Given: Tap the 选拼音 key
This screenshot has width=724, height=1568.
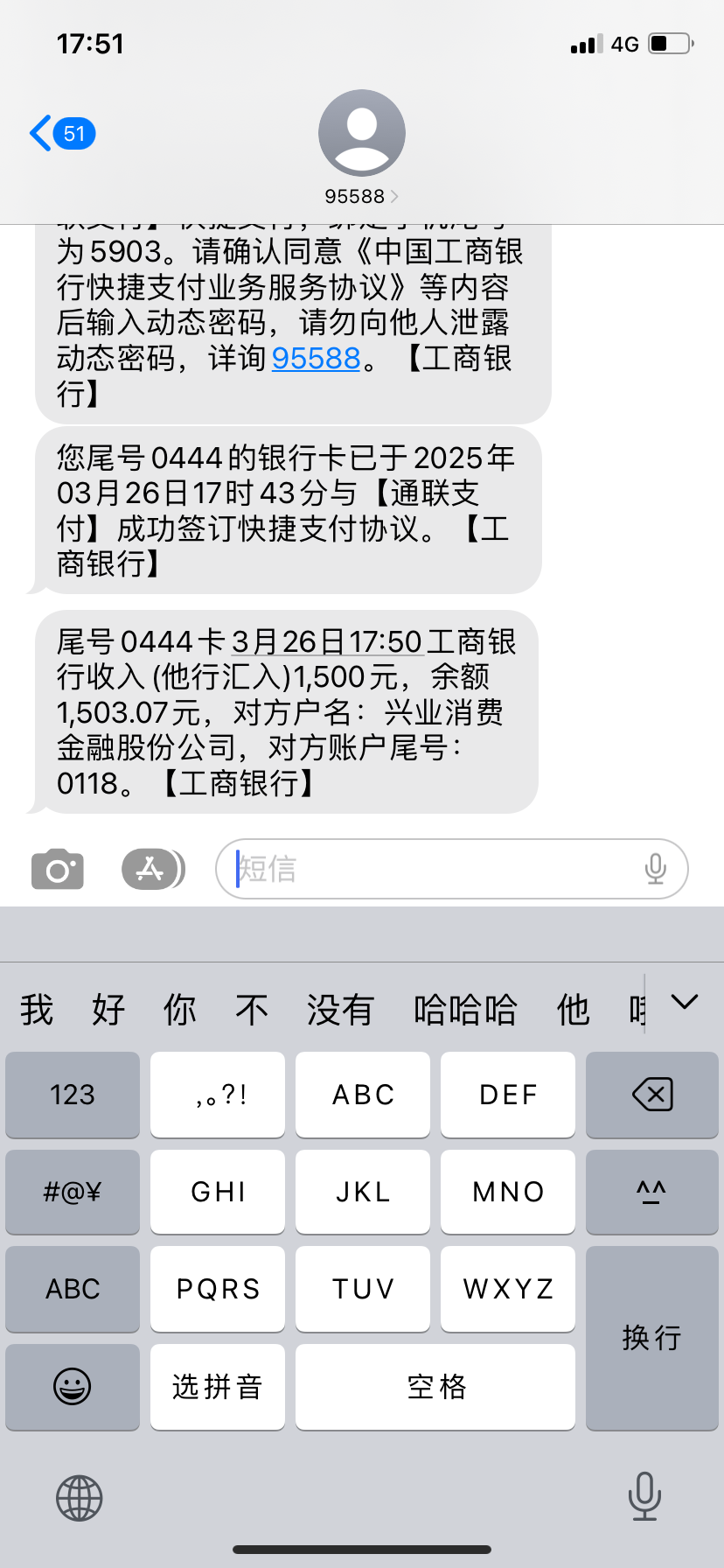Looking at the screenshot, I should point(218,1387).
